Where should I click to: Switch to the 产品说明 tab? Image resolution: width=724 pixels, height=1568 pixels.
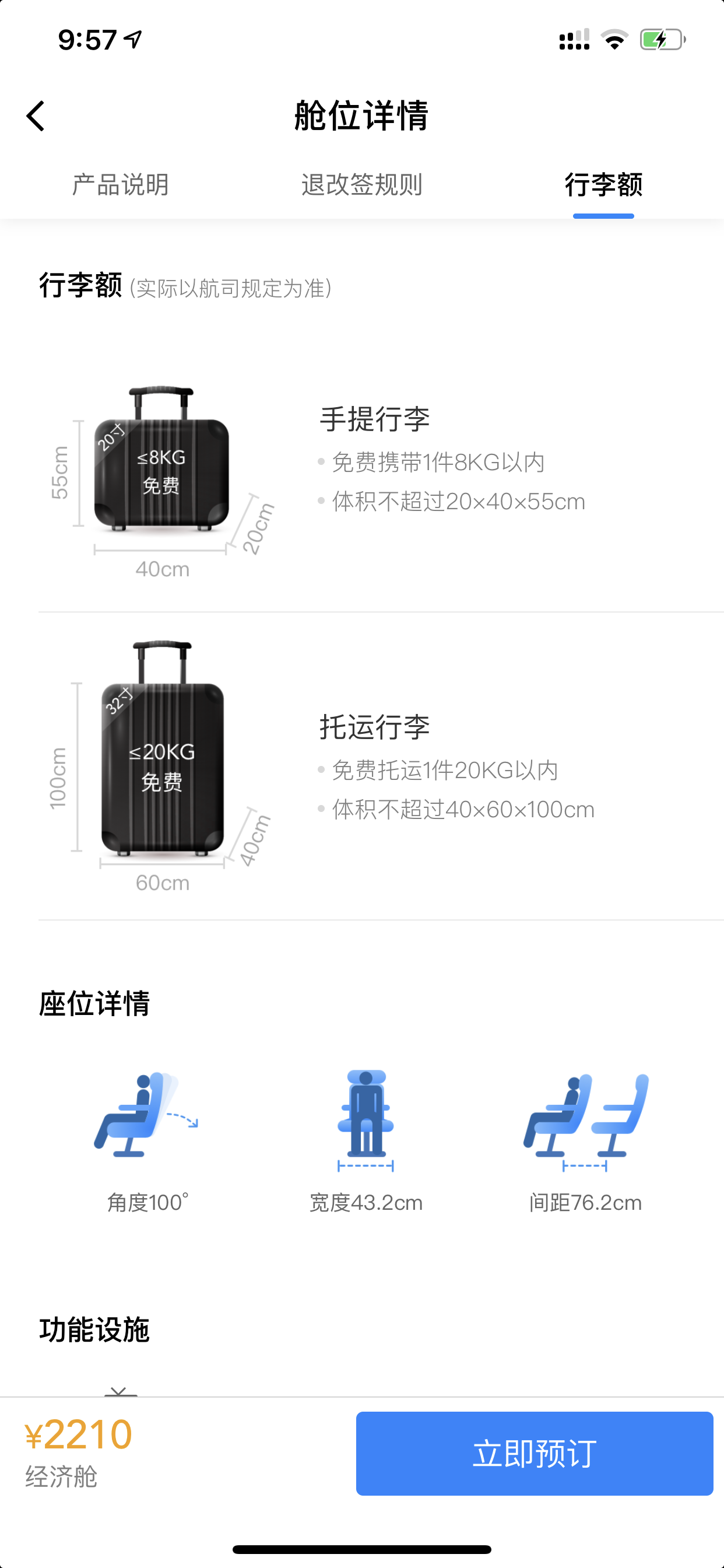point(121,184)
